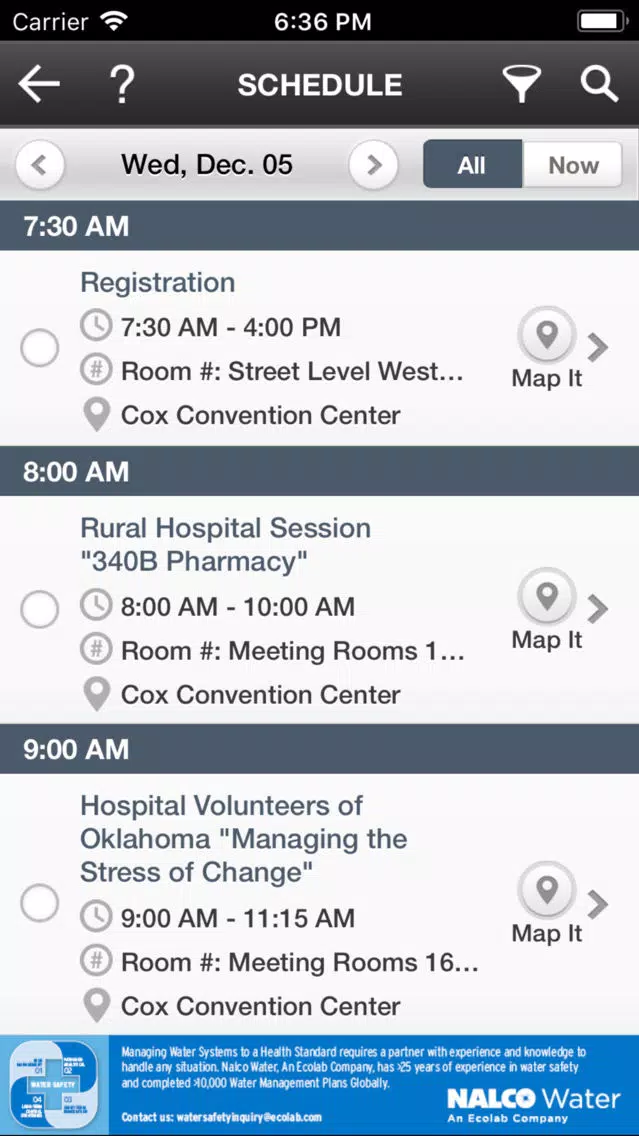Go to the previous day

(40, 165)
